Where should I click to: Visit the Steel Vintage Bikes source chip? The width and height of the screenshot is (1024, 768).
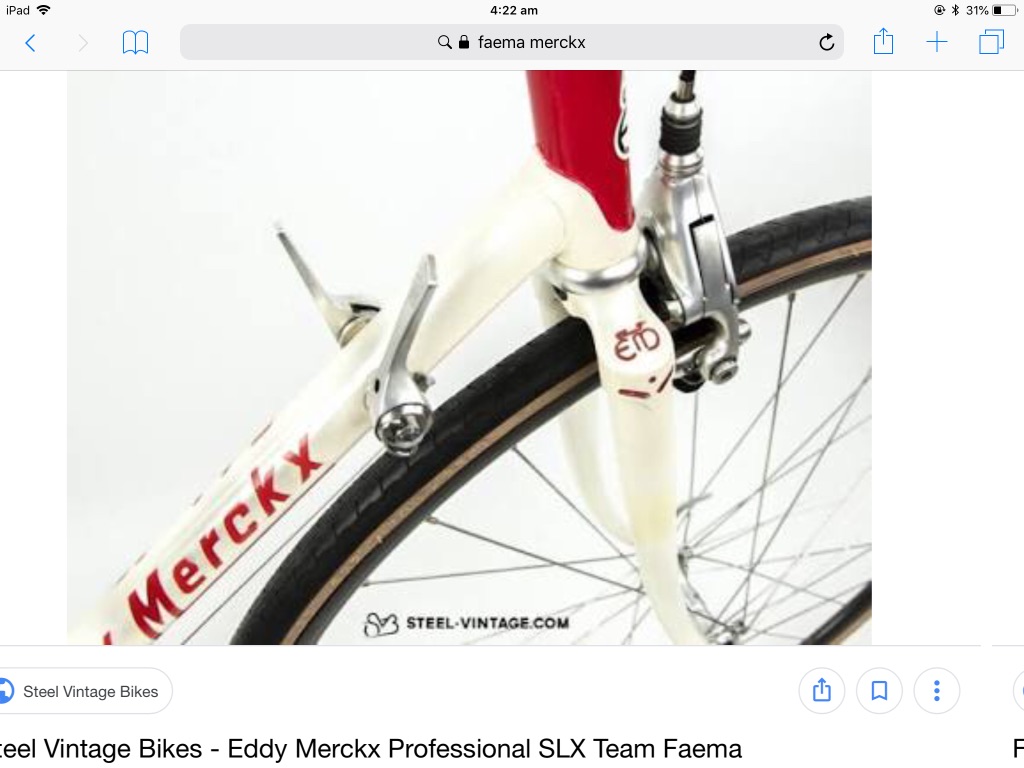84,691
